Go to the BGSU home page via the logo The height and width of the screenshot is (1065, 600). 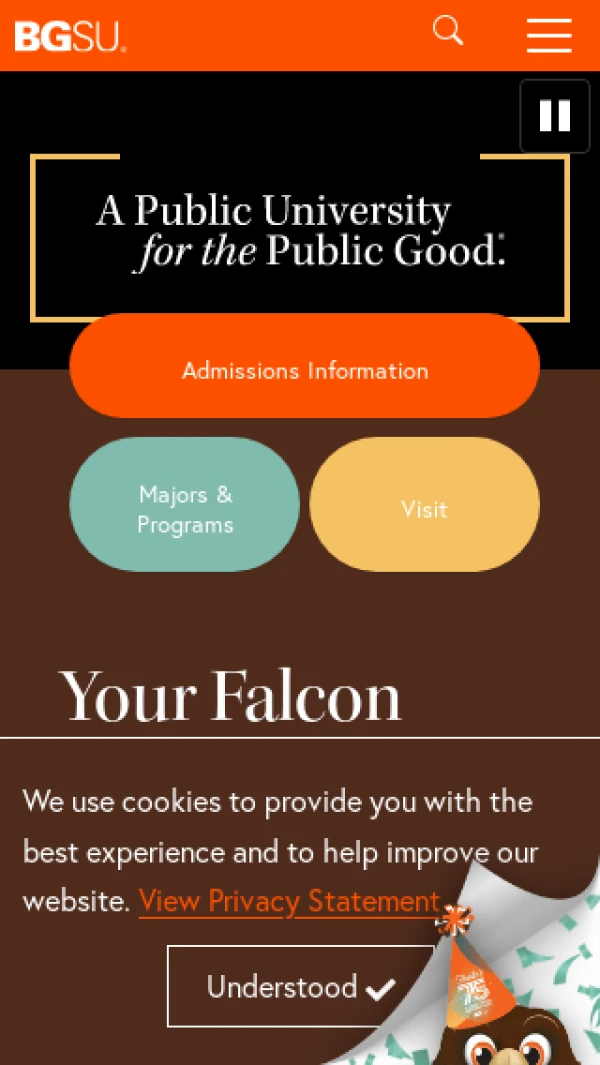[70, 37]
